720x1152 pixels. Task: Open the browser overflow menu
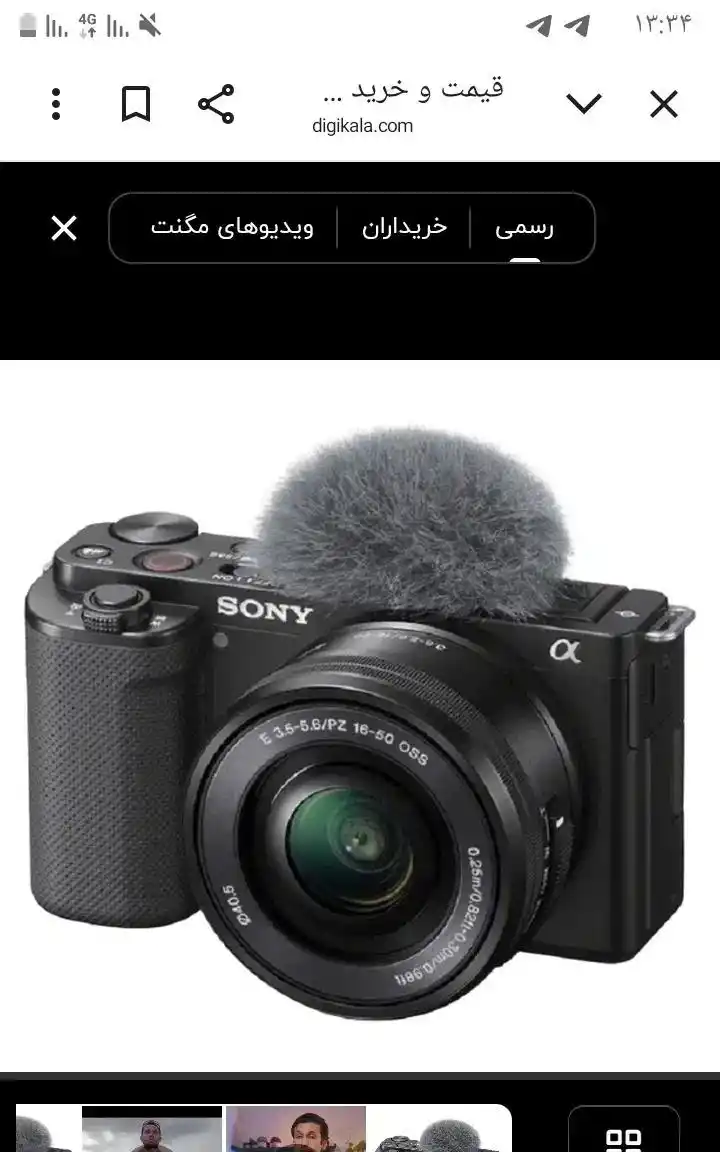pos(56,104)
